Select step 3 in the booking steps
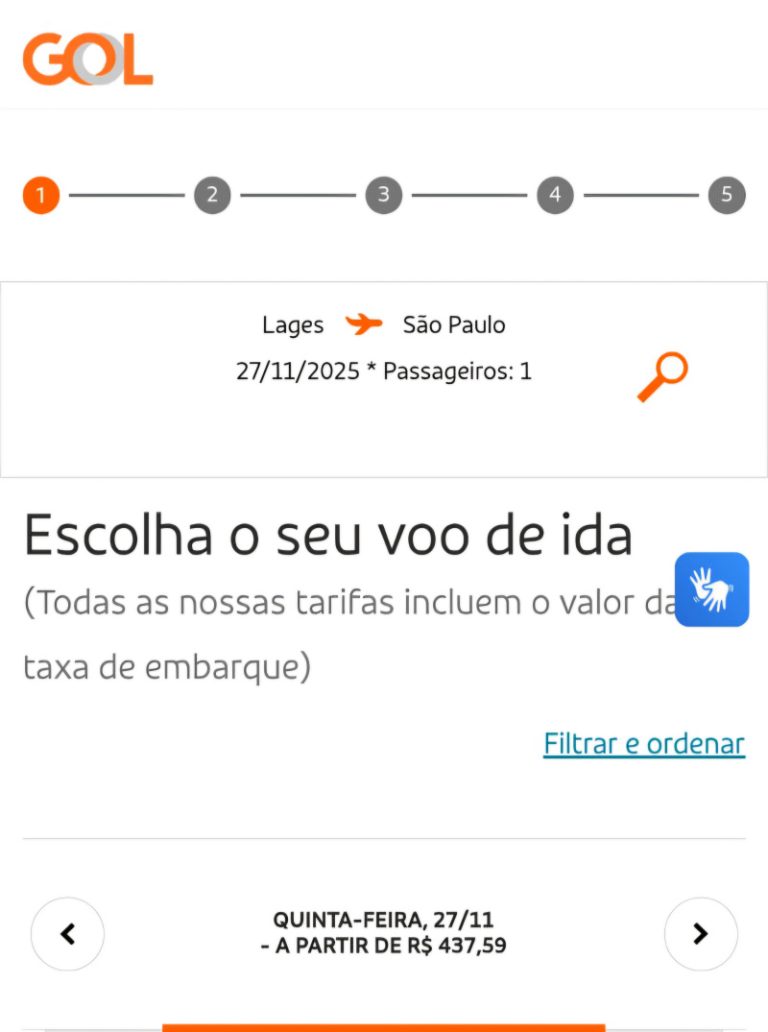Screen dimensions: 768x1032 click(x=383, y=195)
